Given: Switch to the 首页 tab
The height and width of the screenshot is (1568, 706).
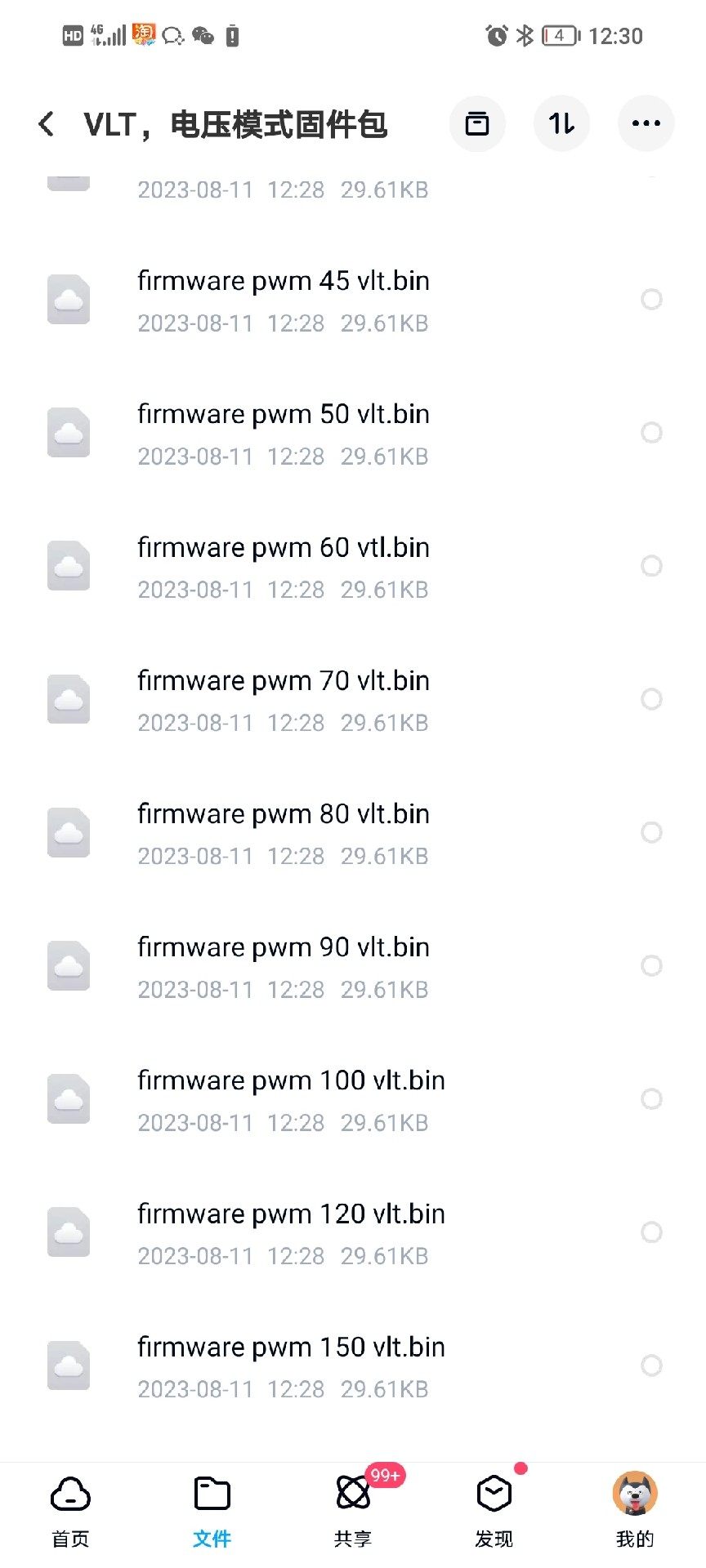Looking at the screenshot, I should point(70,1512).
